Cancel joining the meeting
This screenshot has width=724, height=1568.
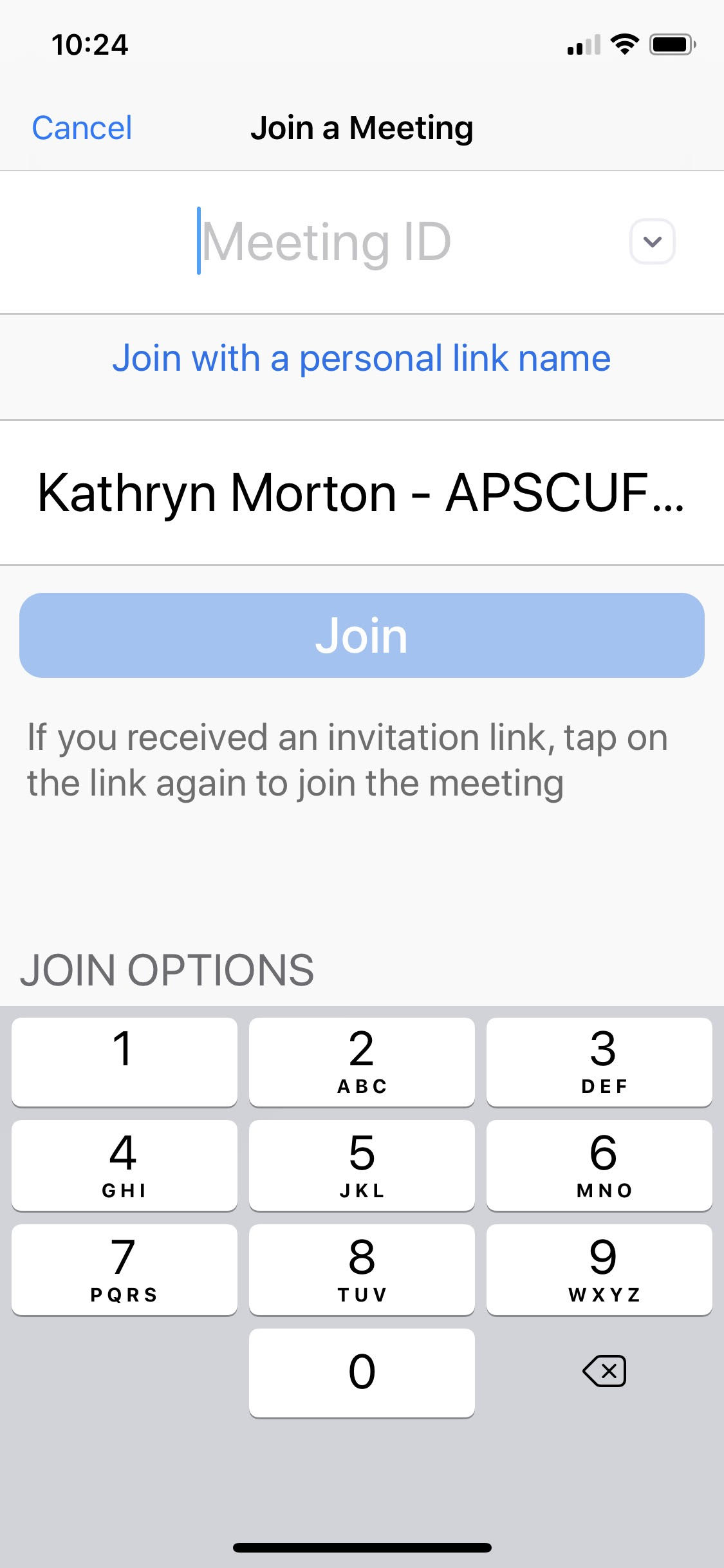[x=82, y=127]
